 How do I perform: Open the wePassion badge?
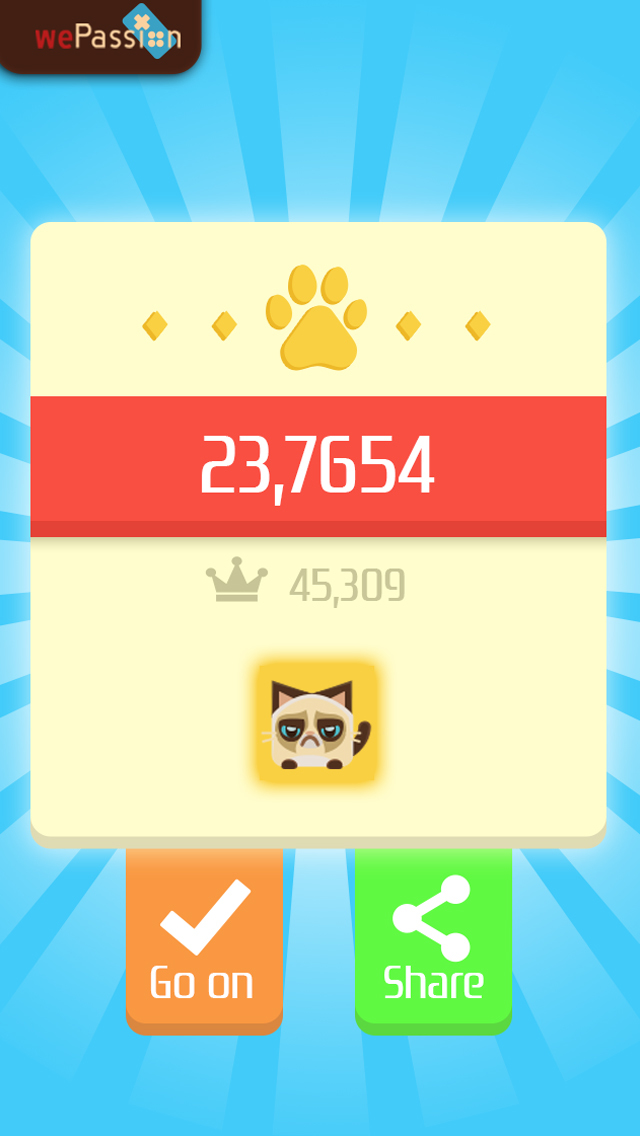(x=100, y=35)
